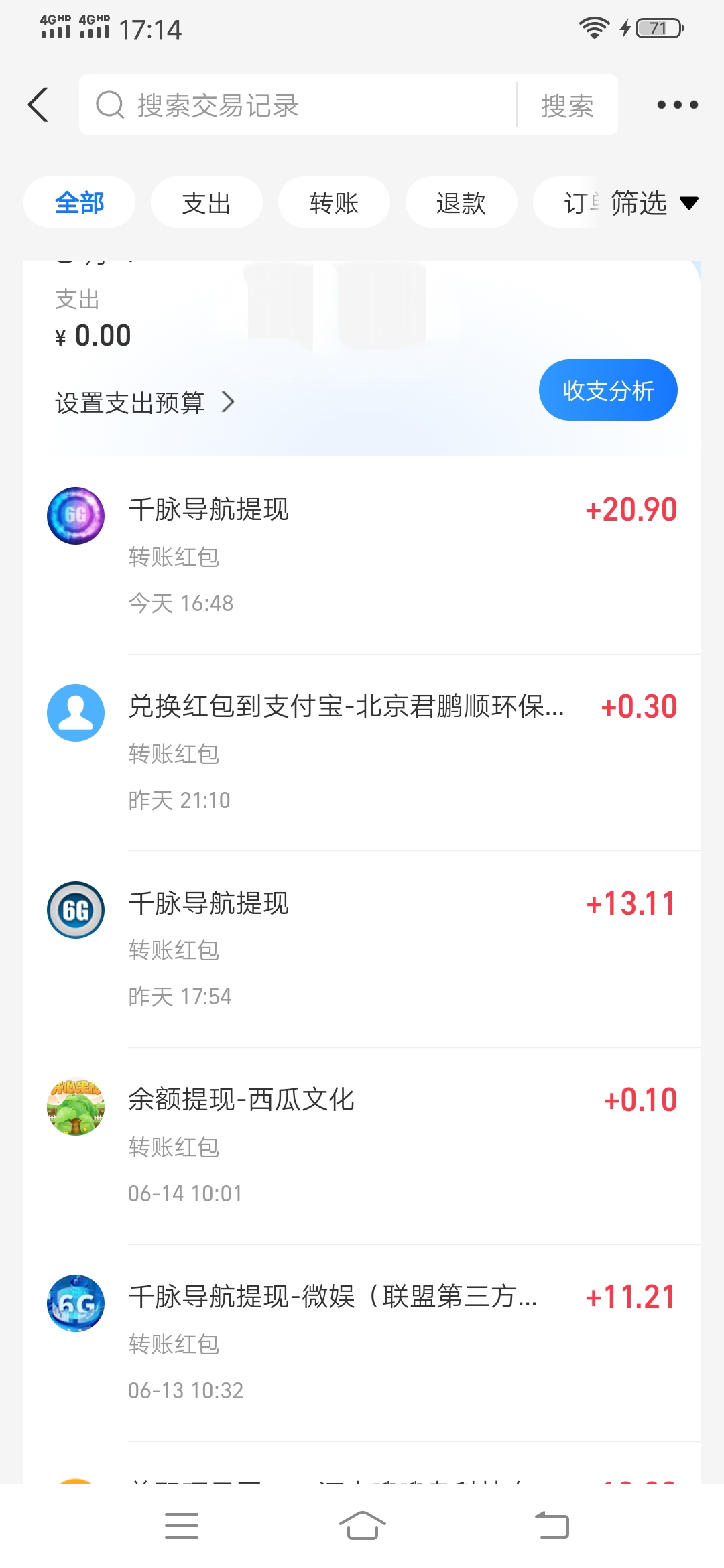The height and width of the screenshot is (1568, 724).
Task: Switch to the 转账 tab
Action: pos(334,202)
